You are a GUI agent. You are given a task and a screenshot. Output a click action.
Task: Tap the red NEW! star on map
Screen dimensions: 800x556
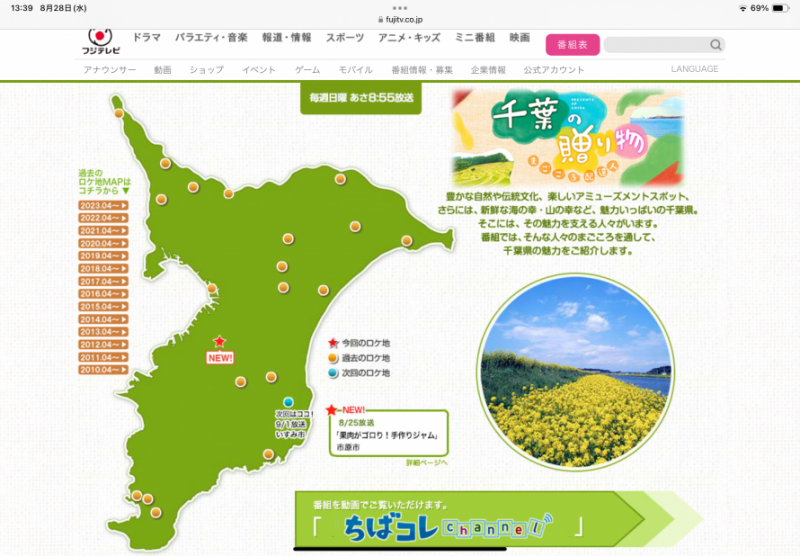219,342
